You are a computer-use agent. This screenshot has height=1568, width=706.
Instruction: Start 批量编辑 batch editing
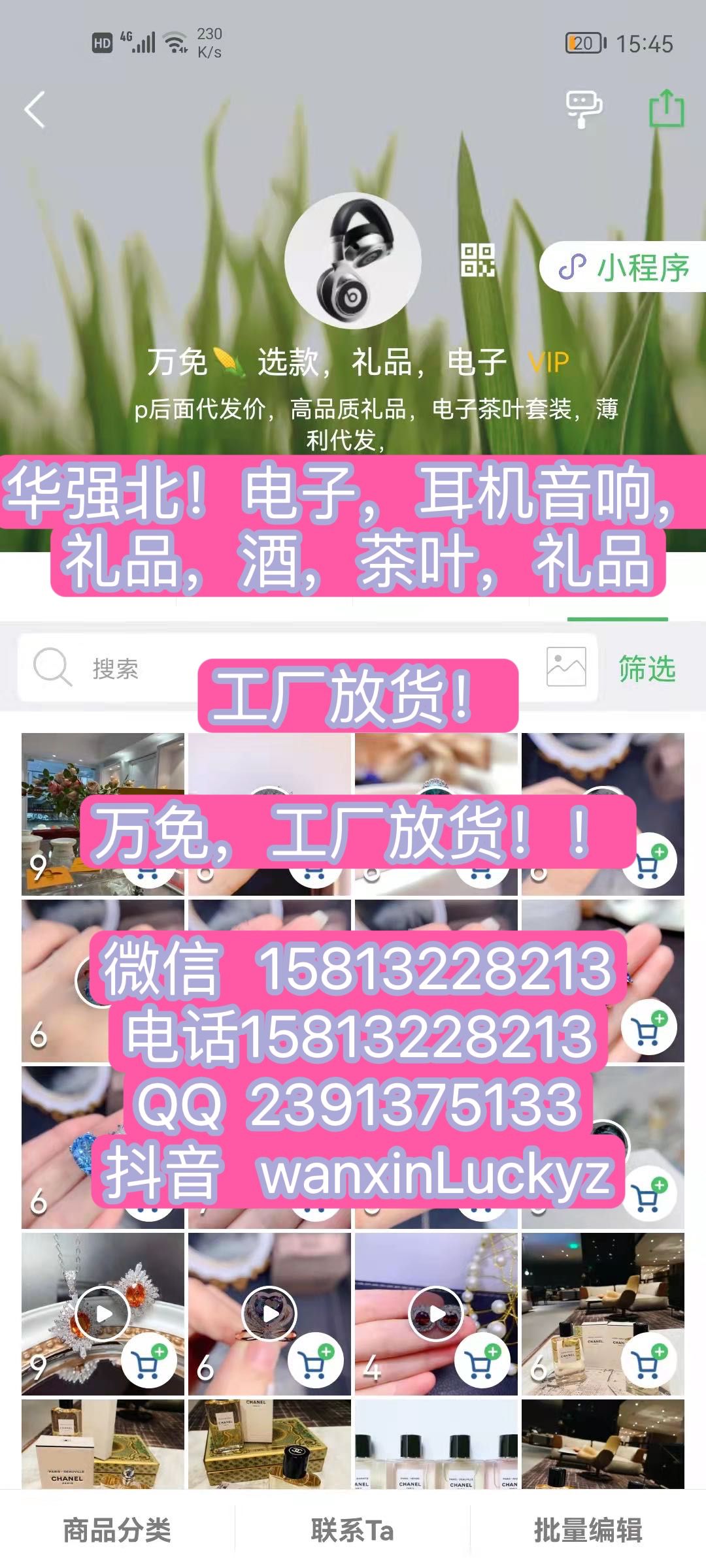(x=588, y=1530)
